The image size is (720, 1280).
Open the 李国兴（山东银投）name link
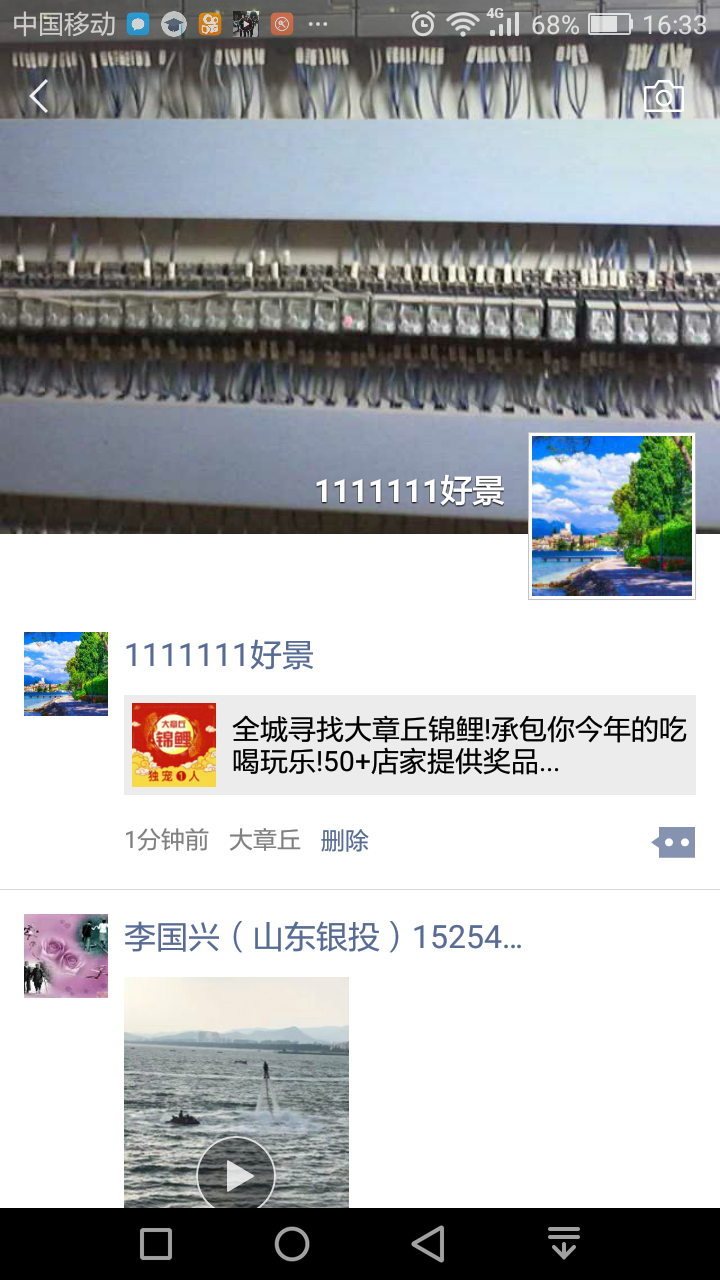[323, 937]
